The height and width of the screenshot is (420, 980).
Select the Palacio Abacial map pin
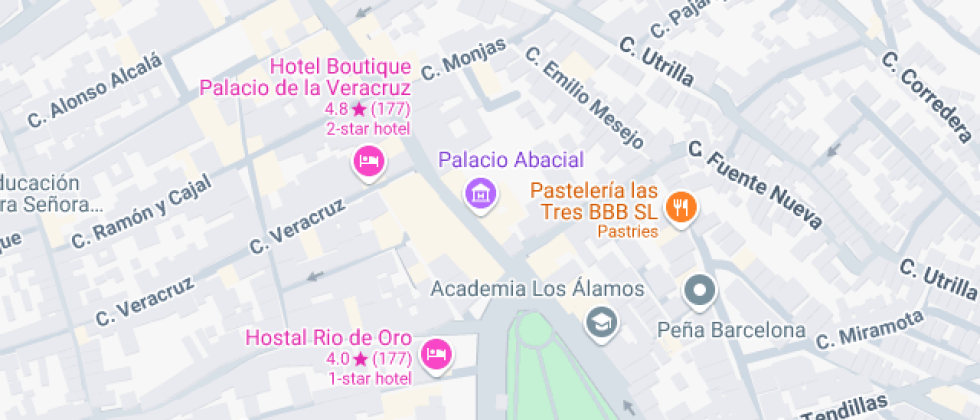click(x=481, y=193)
